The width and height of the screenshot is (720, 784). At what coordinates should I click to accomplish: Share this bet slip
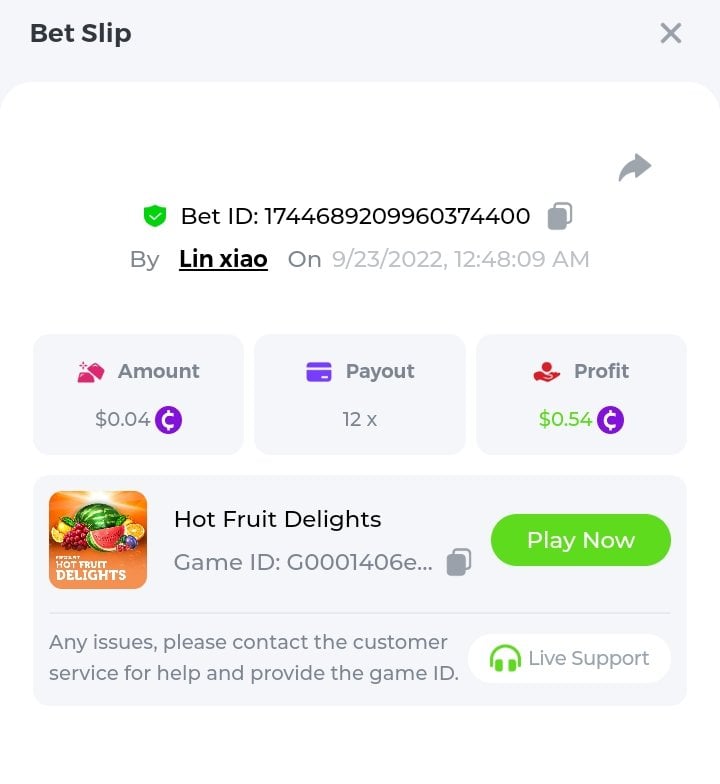634,168
